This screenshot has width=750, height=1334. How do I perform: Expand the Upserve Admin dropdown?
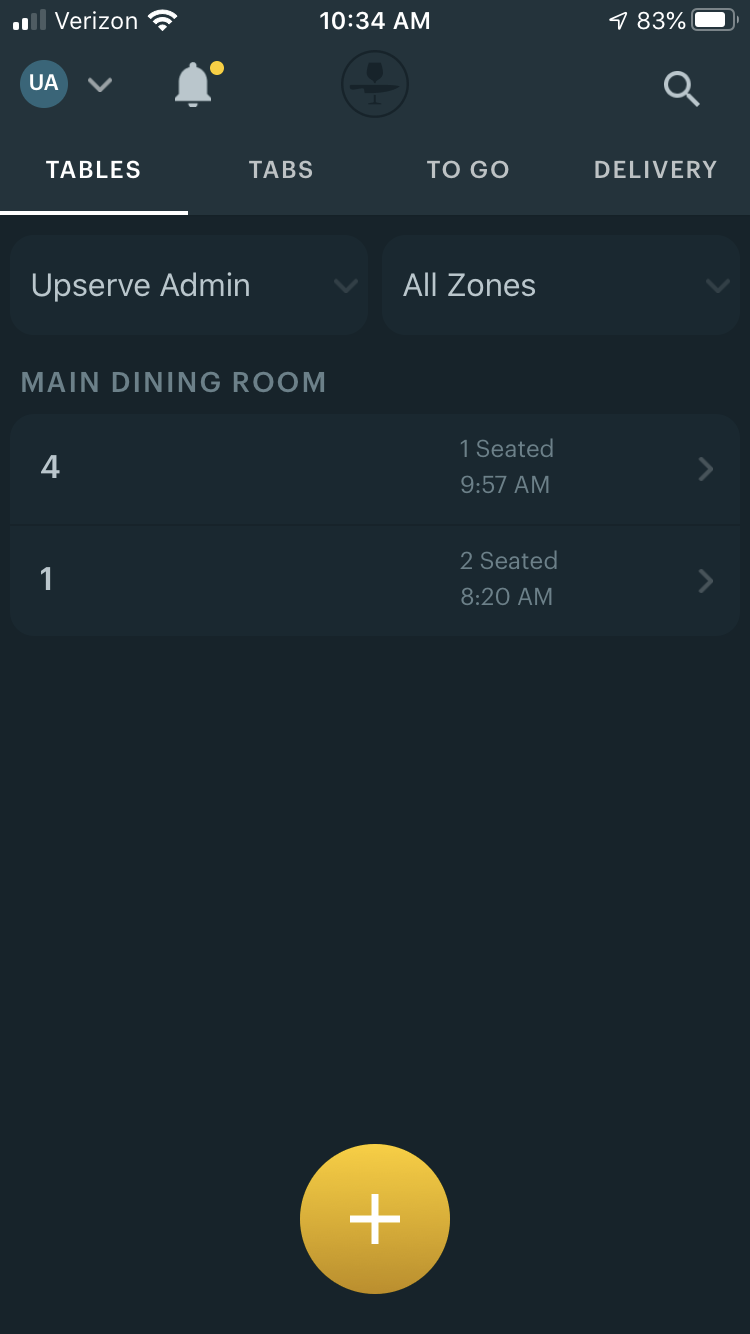[189, 285]
